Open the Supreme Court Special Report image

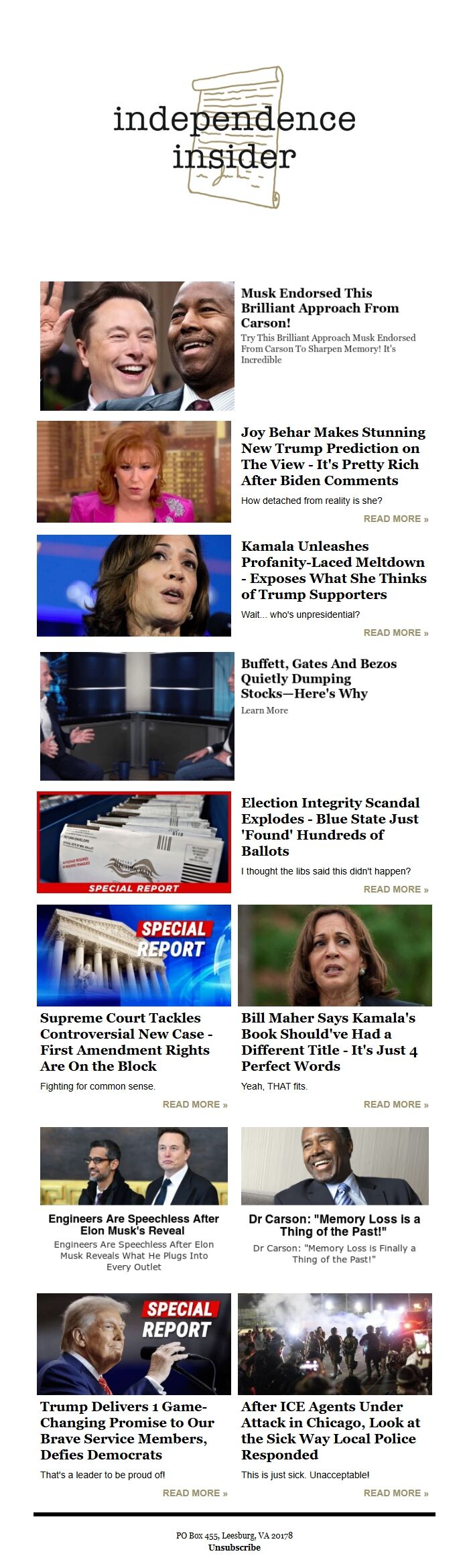point(134,955)
